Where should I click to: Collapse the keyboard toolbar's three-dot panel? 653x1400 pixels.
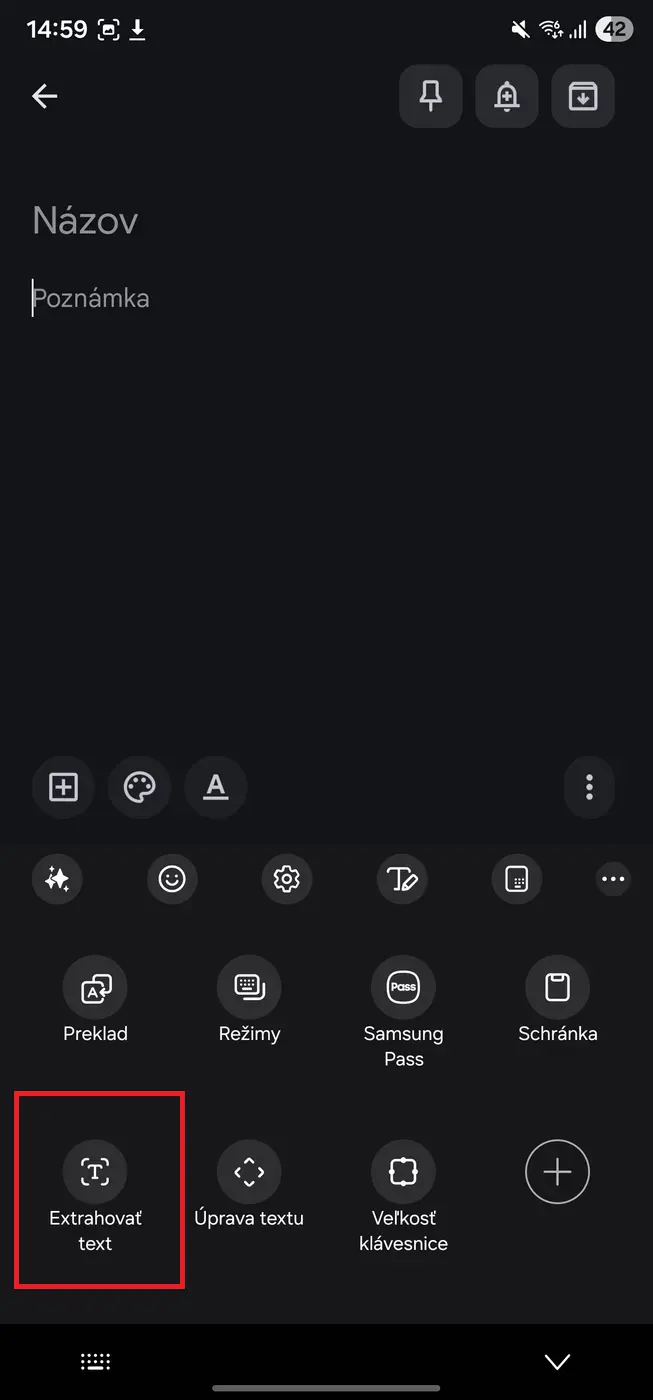(x=612, y=879)
